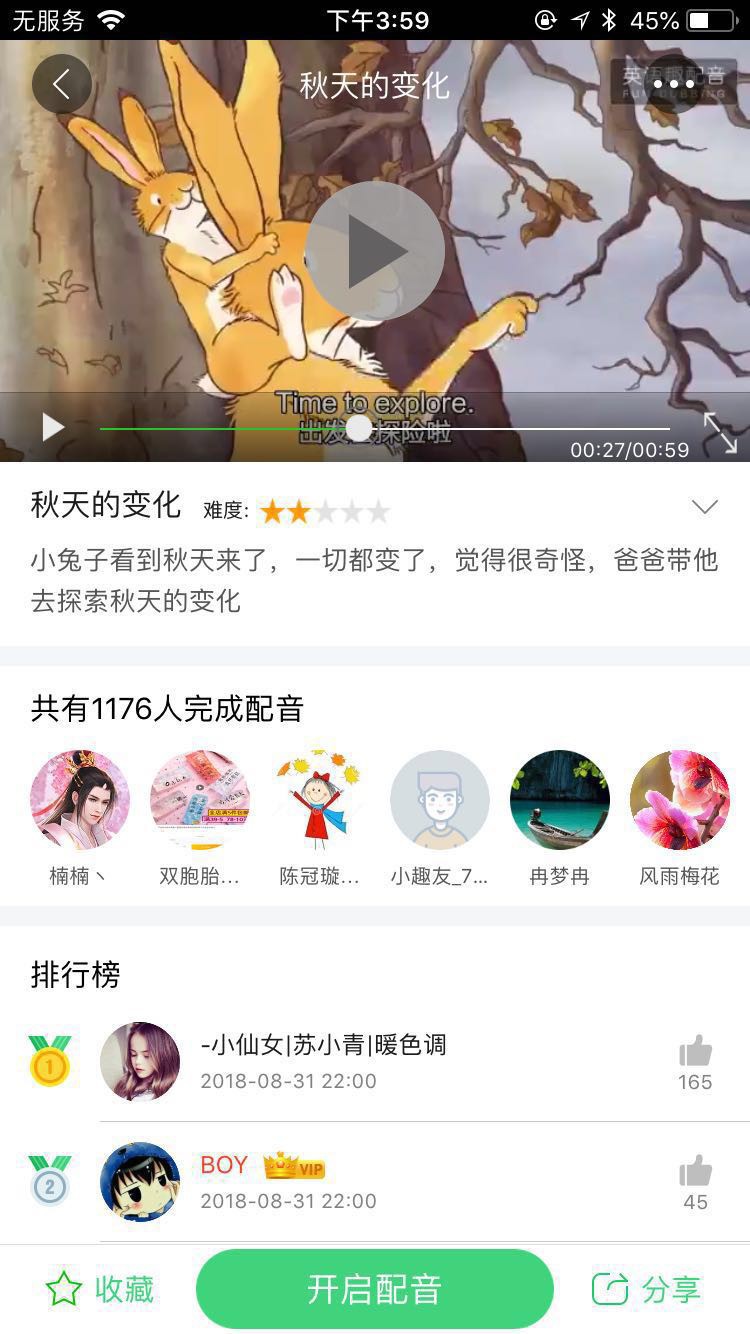This screenshot has height=1334, width=750.
Task: Add this video to 收藏 favorites
Action: [100, 1289]
